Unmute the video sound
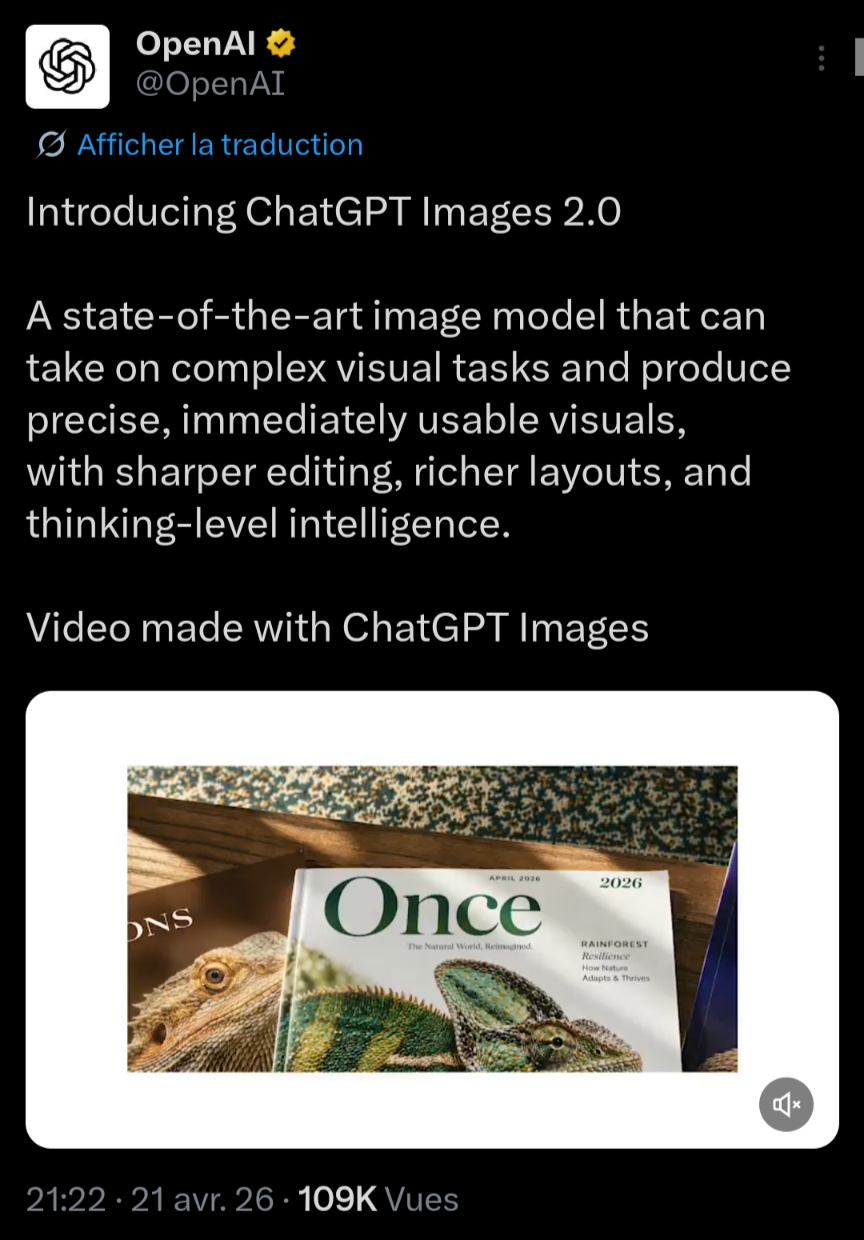This screenshot has height=1240, width=864. pos(786,1103)
